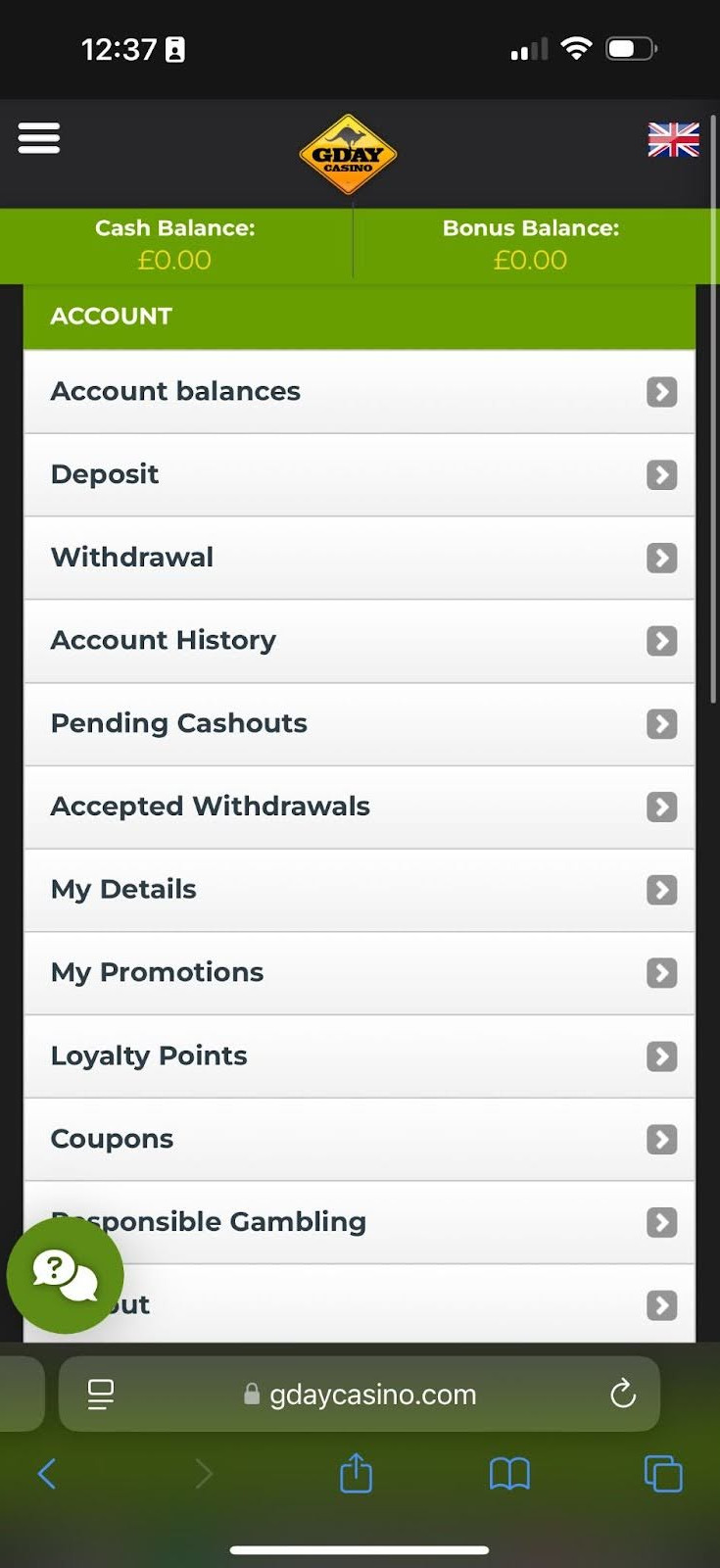Open the hamburger menu

coord(39,138)
